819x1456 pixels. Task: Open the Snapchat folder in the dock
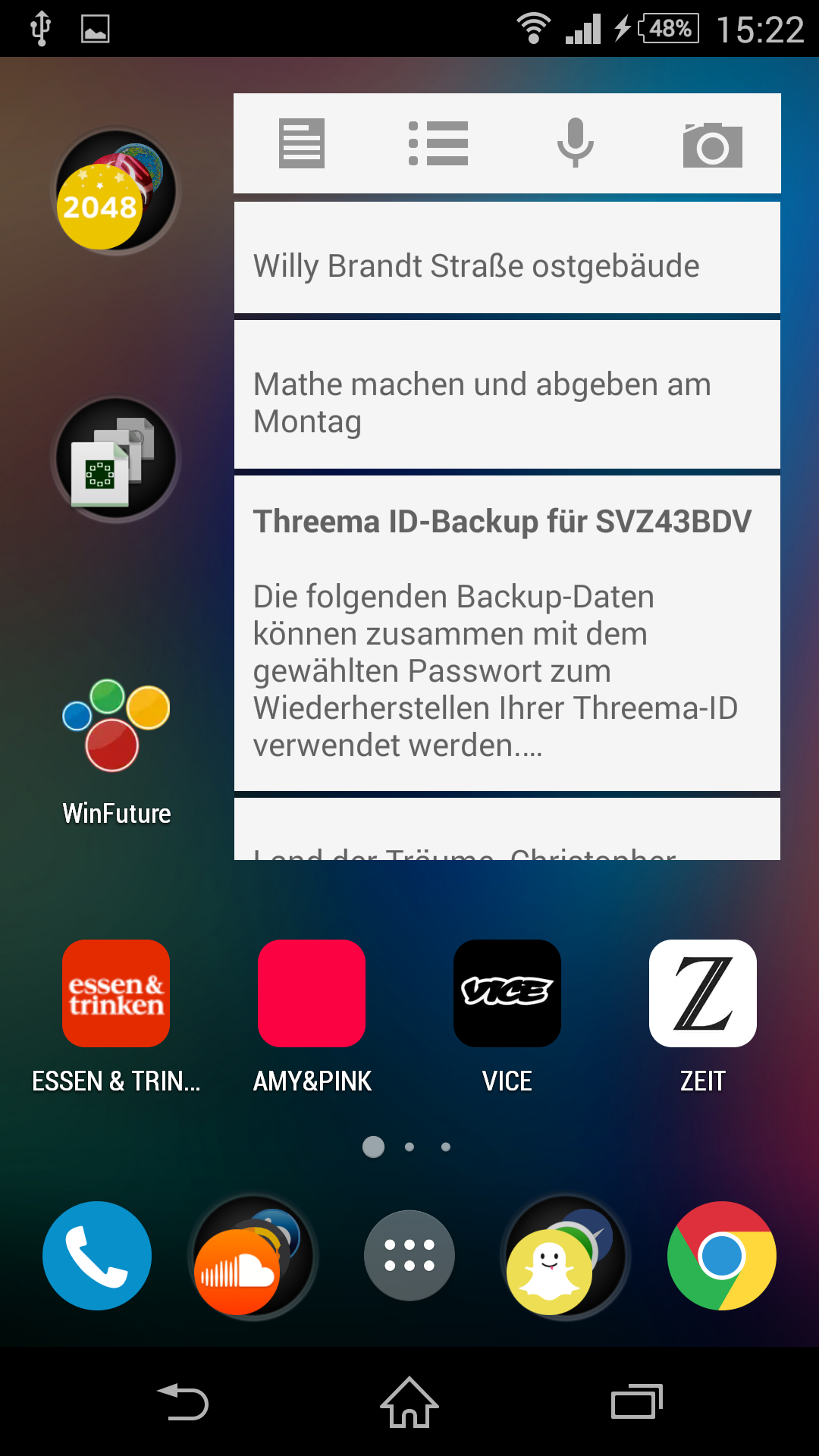click(x=565, y=1257)
